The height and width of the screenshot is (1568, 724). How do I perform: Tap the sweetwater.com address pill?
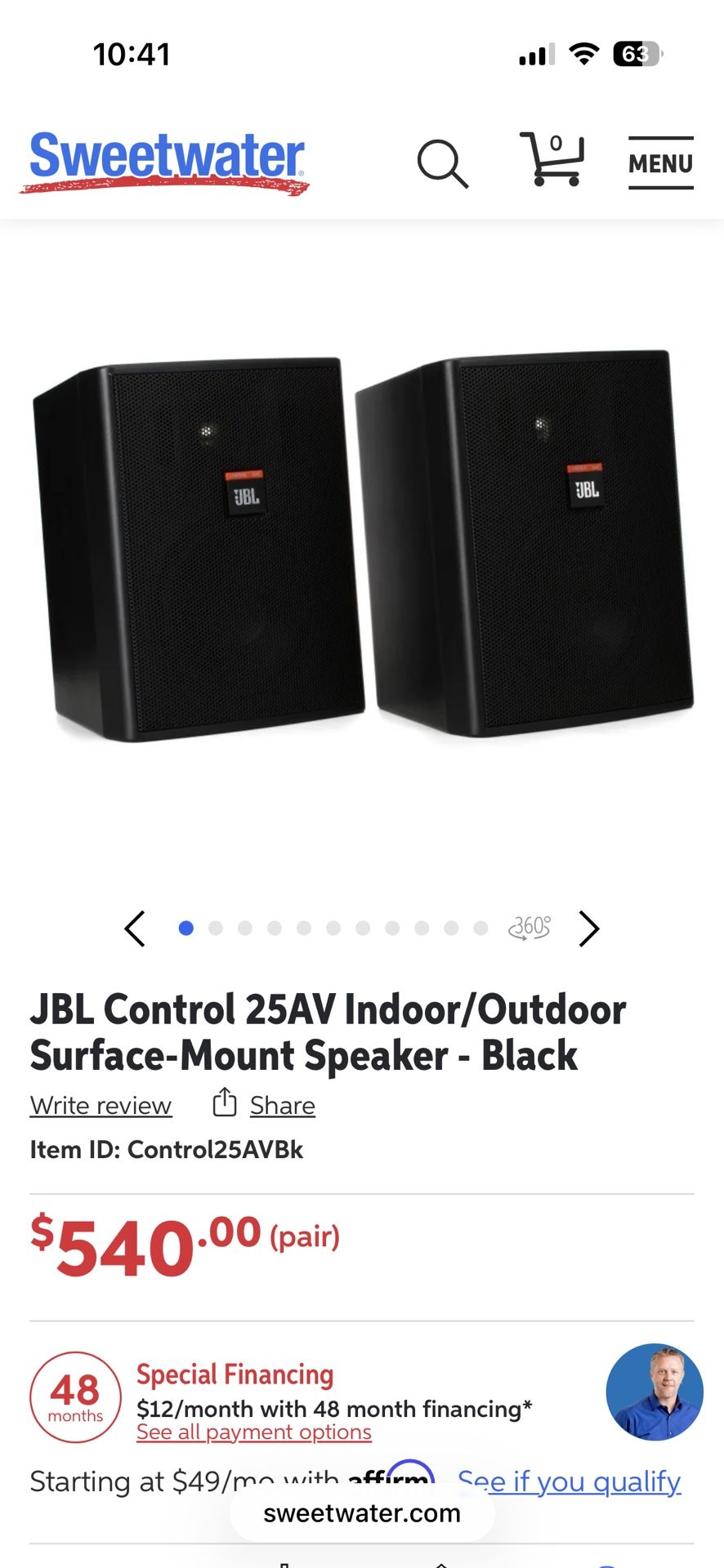(x=362, y=1513)
